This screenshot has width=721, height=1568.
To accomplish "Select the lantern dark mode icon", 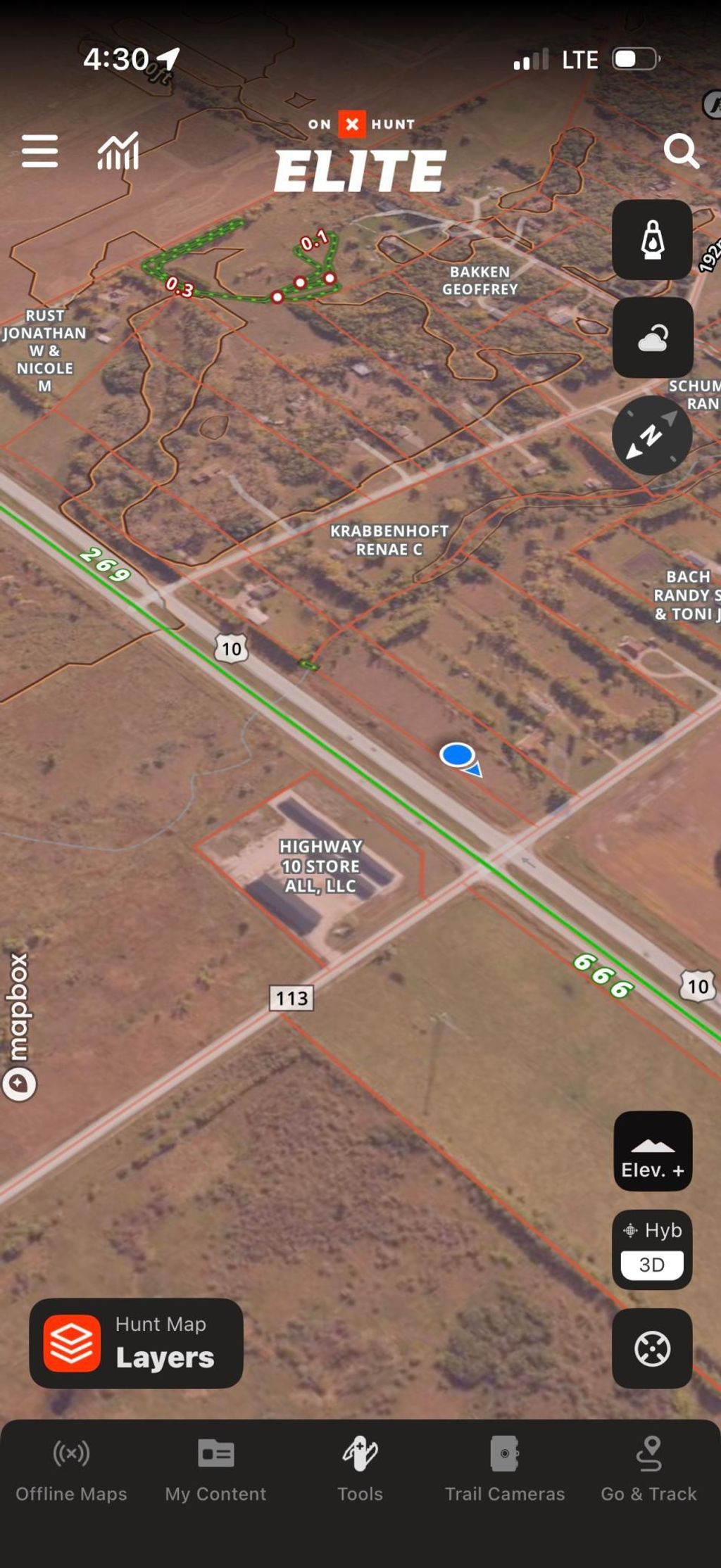I will [x=652, y=240].
